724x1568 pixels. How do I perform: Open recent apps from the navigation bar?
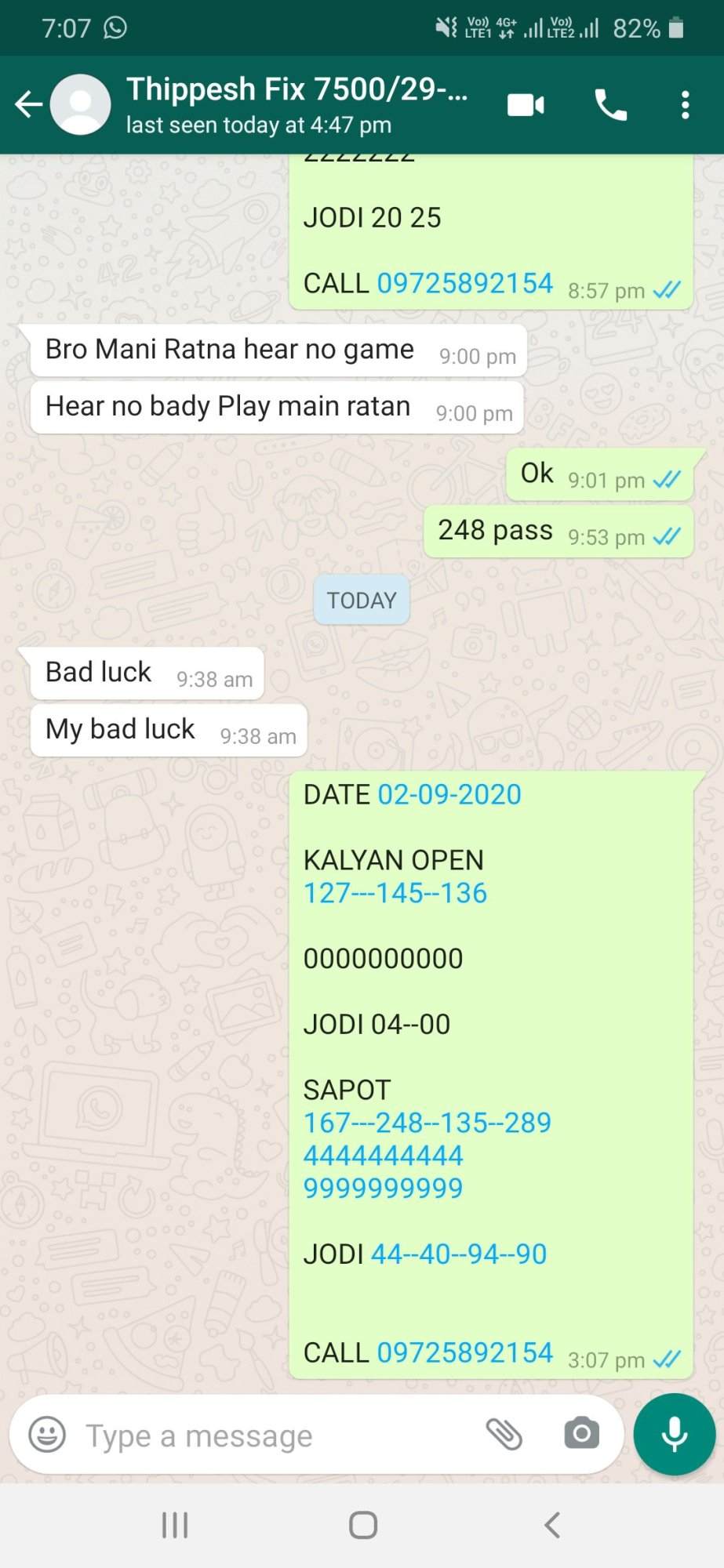[x=174, y=1525]
